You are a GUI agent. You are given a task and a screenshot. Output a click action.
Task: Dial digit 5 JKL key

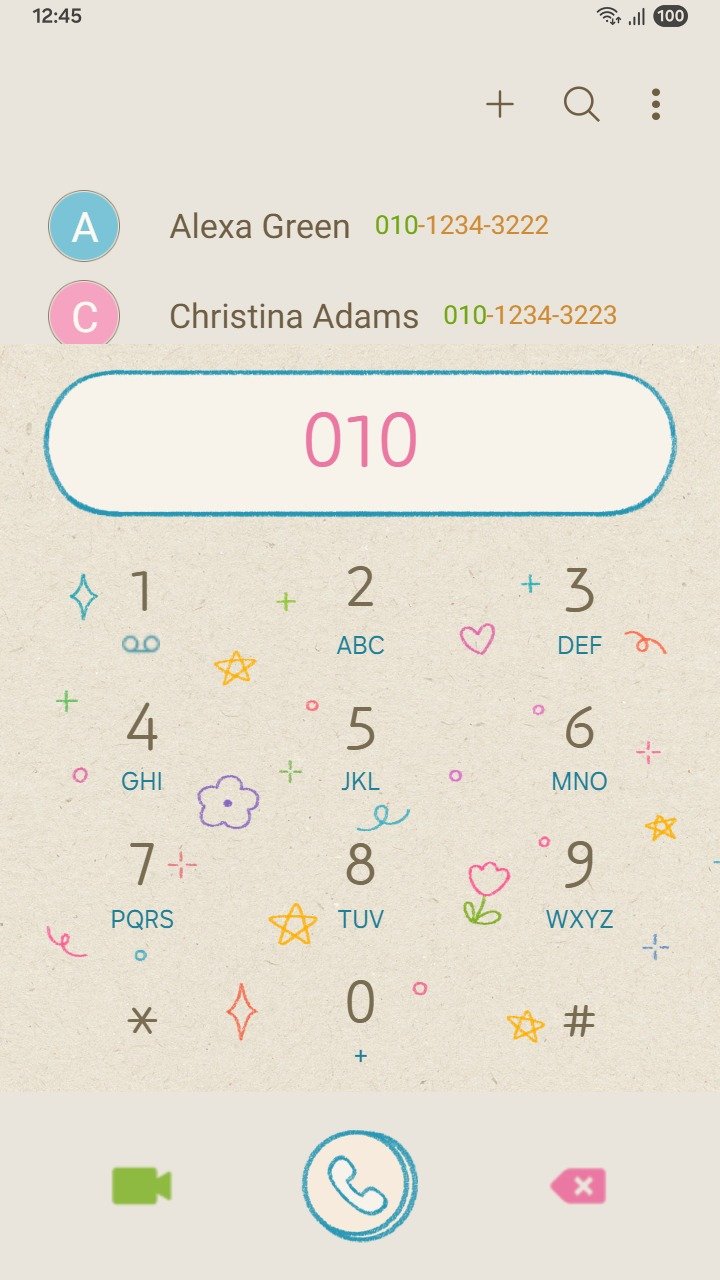click(x=360, y=746)
